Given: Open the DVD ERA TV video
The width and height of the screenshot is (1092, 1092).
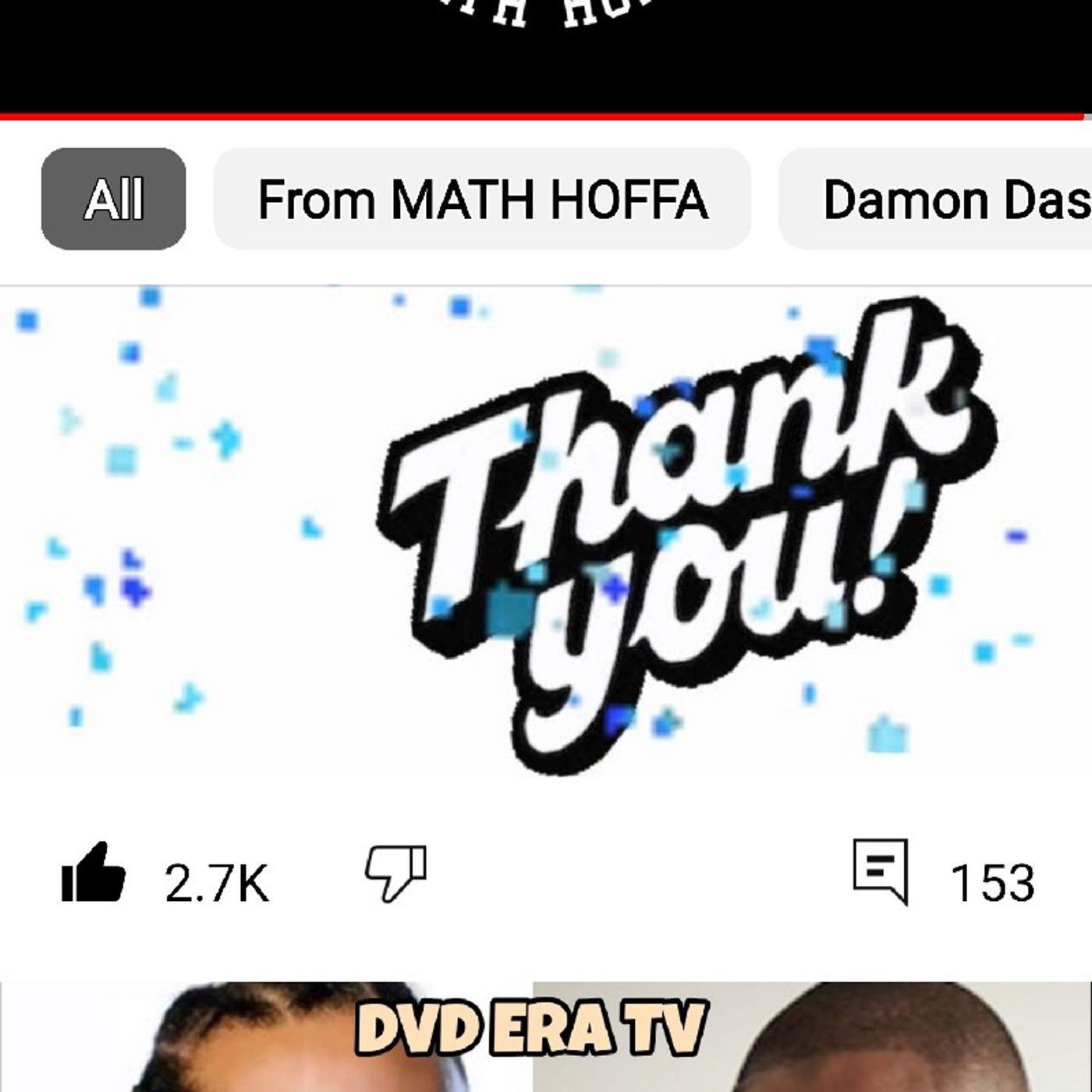Looking at the screenshot, I should tap(546, 1037).
